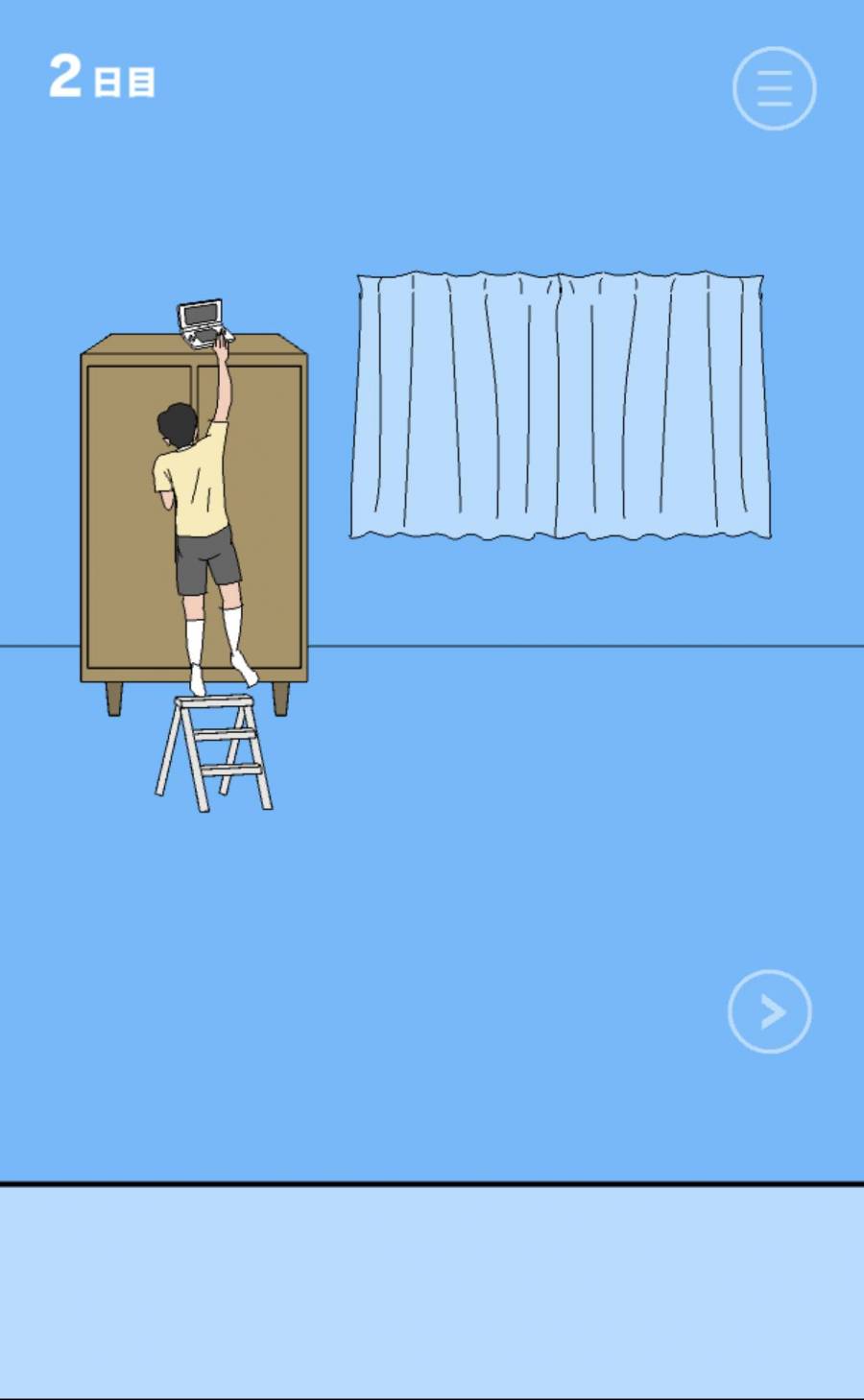Tap the curtain on the window
Image resolution: width=864 pixels, height=1400 pixels.
pos(560,406)
